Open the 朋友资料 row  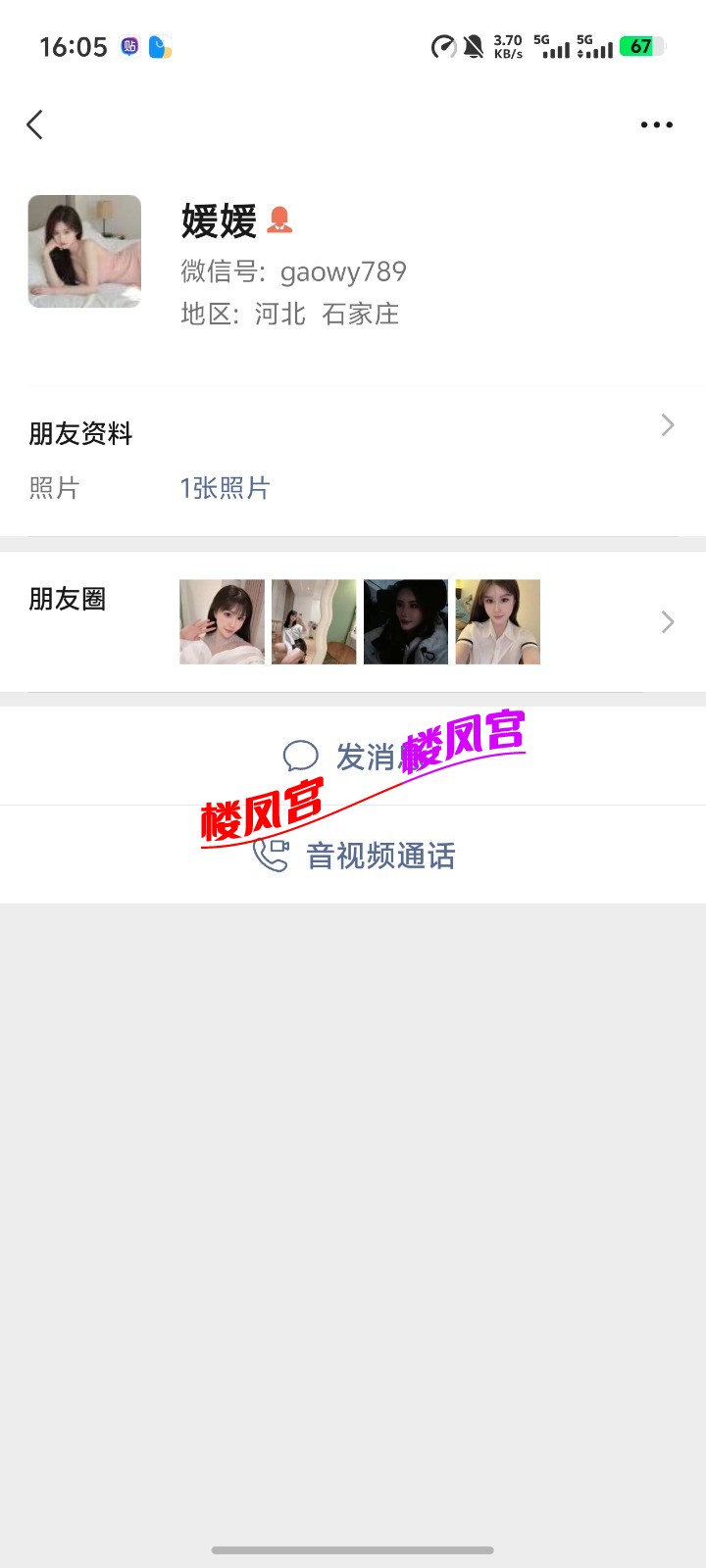tap(353, 433)
